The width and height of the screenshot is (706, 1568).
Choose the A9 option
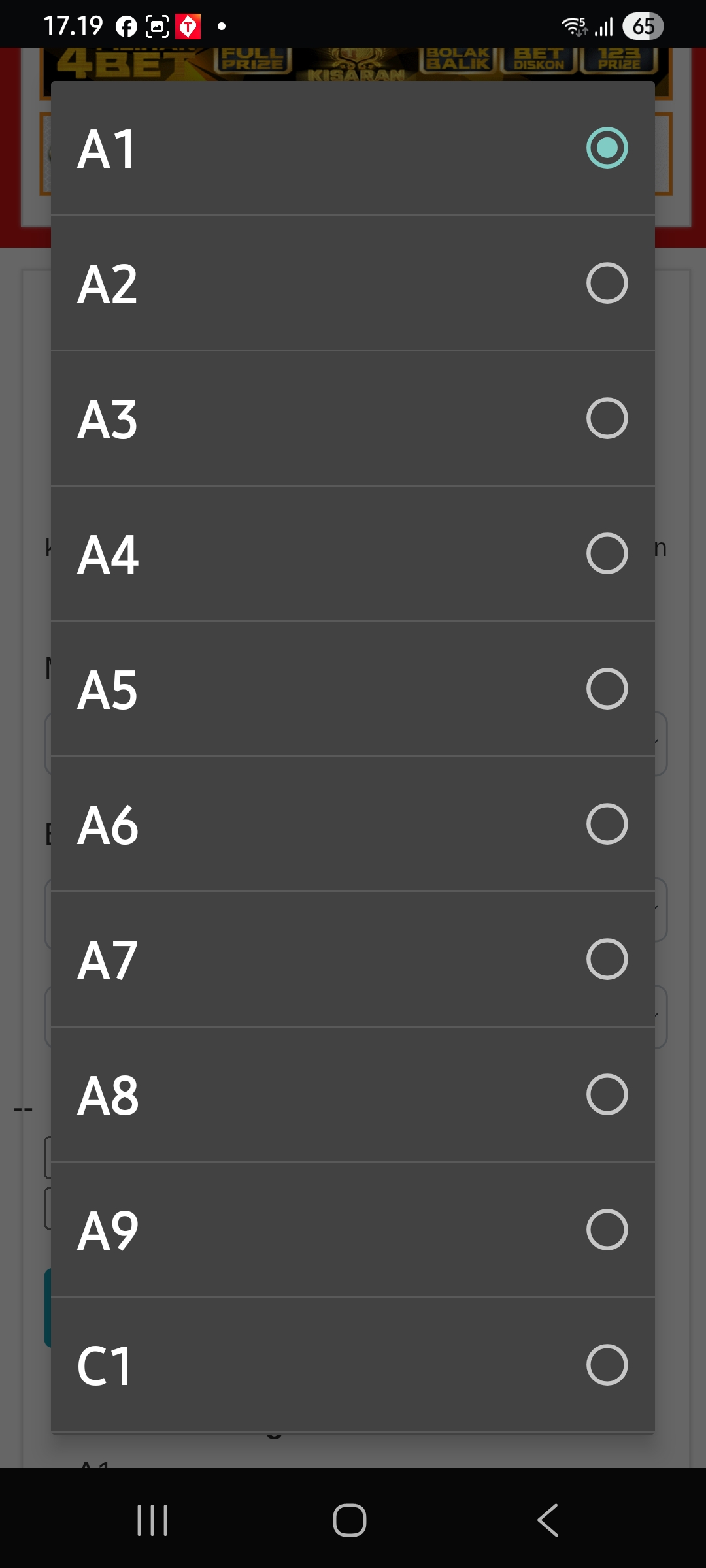click(x=353, y=1230)
